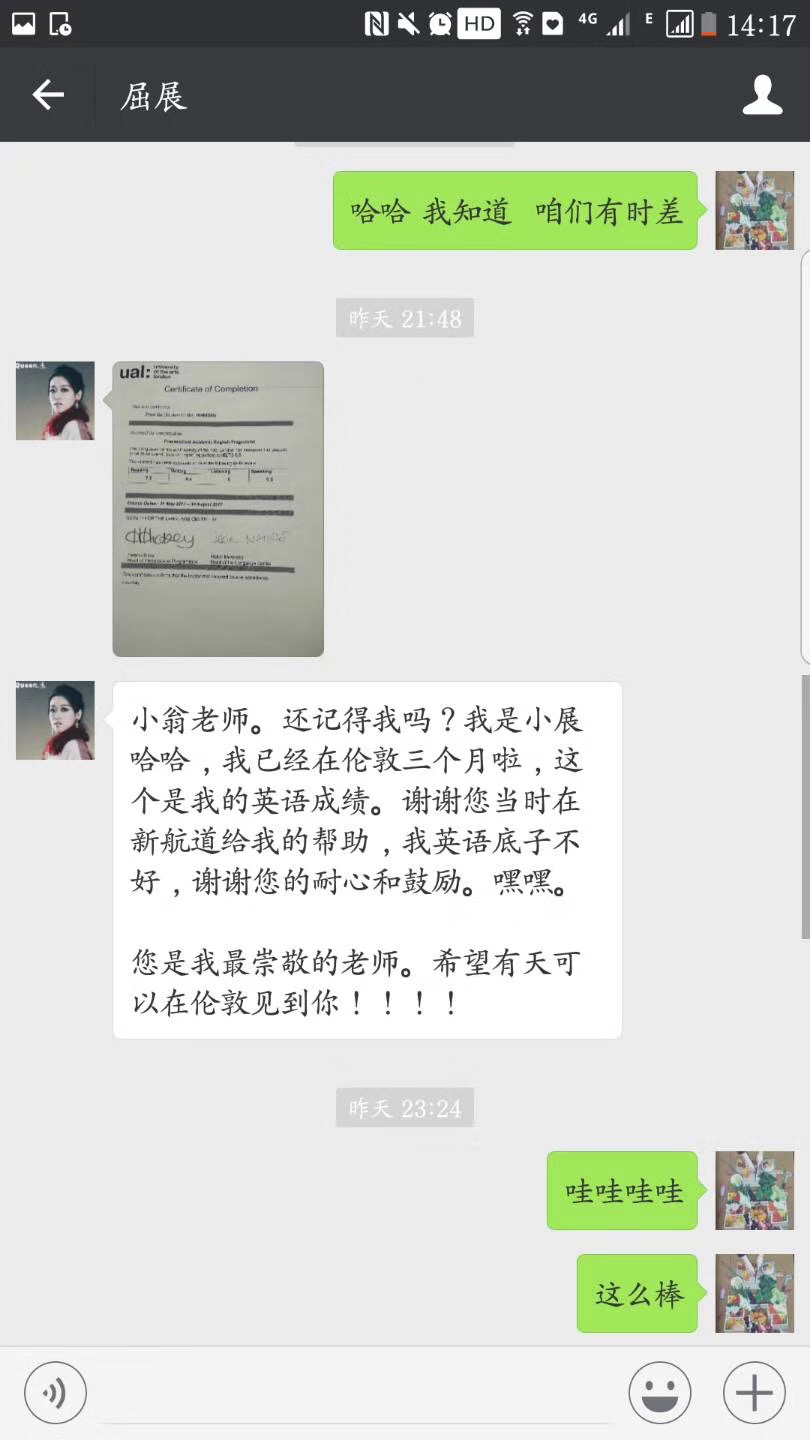
Task: Open chat info via the profile icon
Action: pos(762,95)
